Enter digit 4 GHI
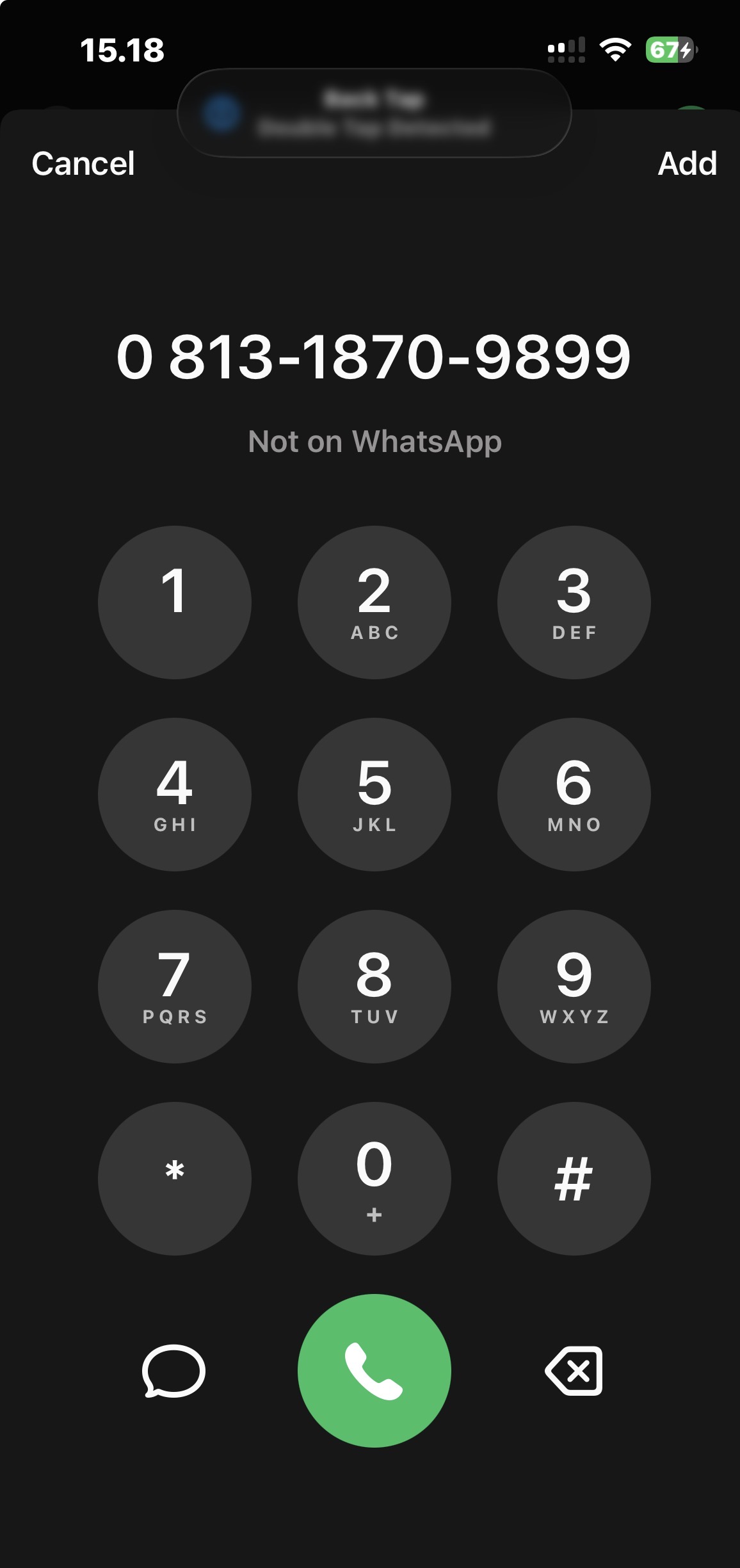 click(x=174, y=794)
